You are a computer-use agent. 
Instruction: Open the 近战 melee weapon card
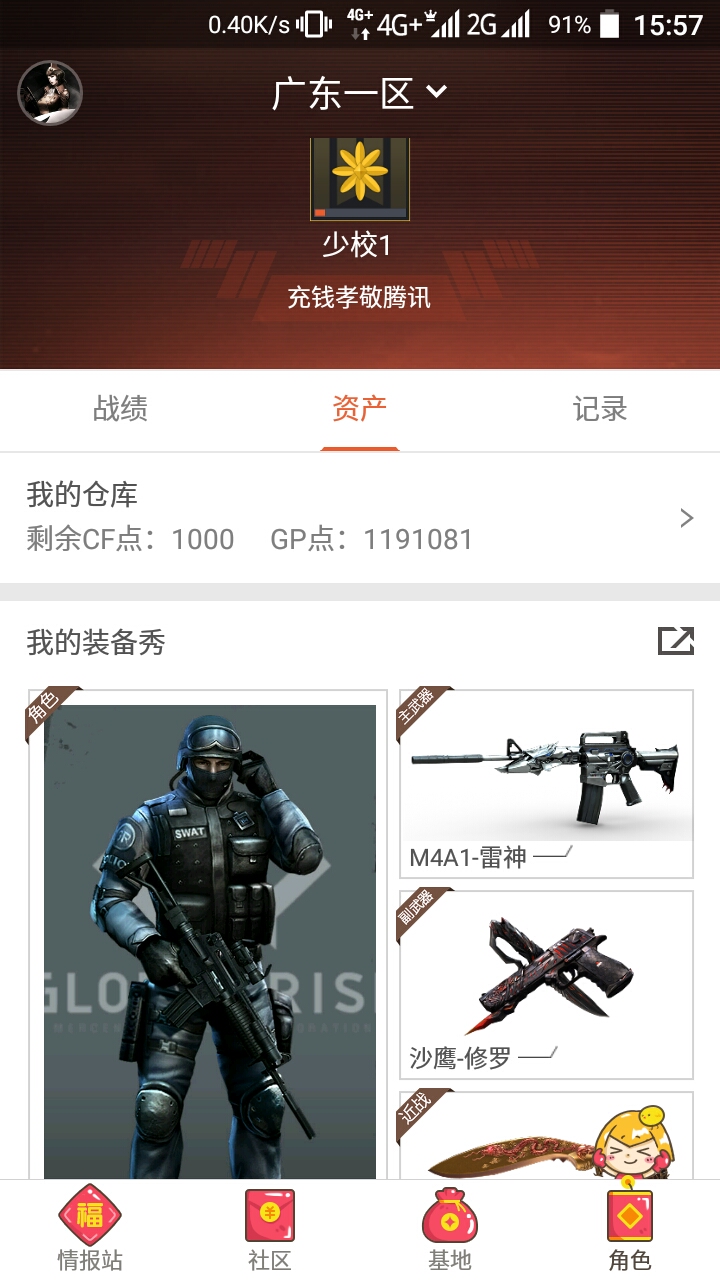(546, 1136)
